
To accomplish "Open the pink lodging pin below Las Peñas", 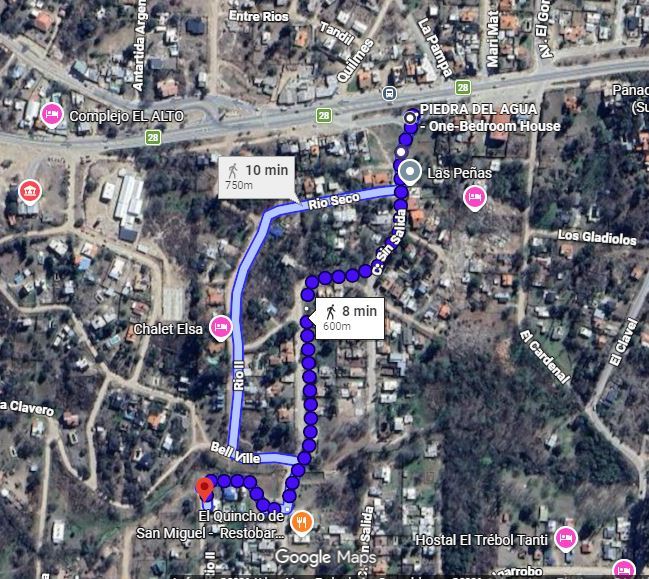I will pyautogui.click(x=474, y=197).
